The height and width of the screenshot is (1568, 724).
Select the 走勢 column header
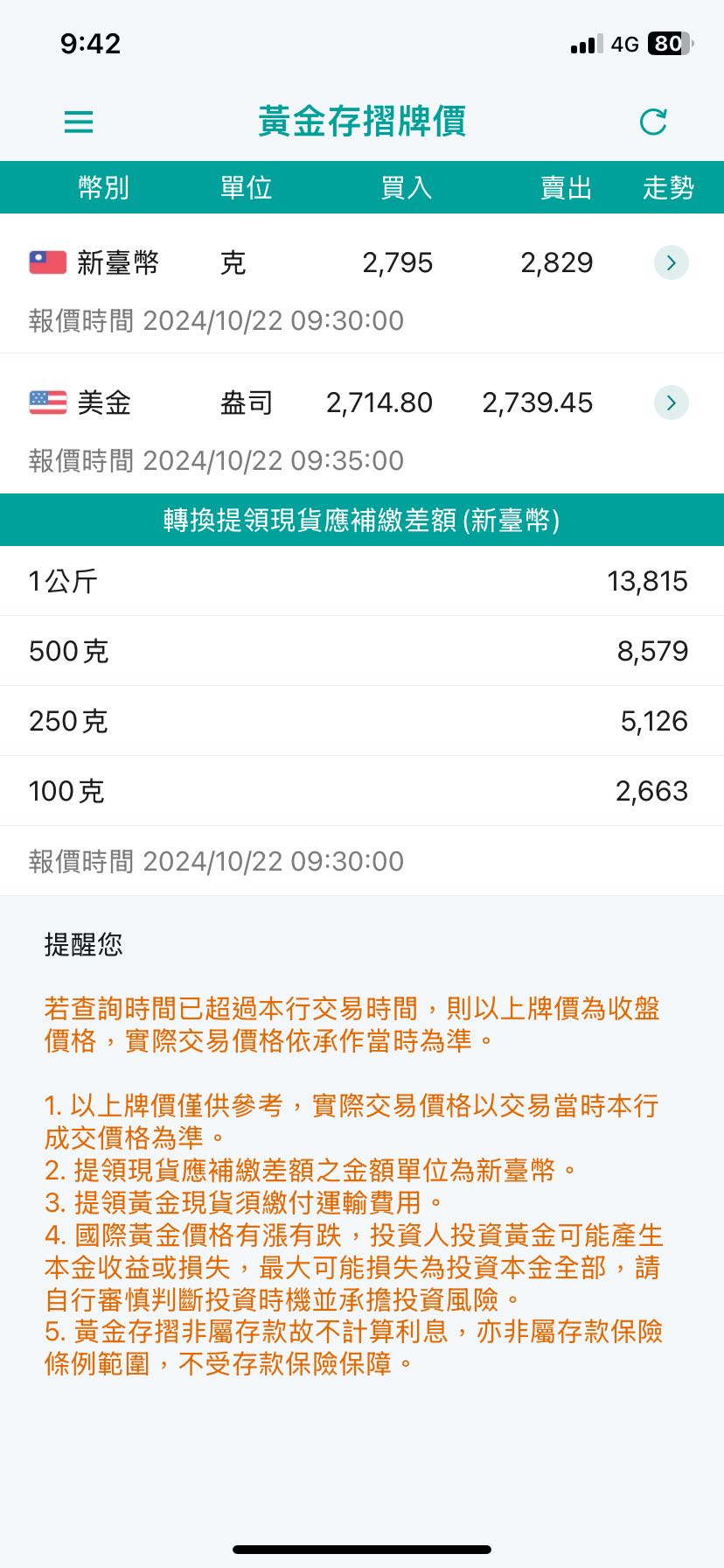[x=669, y=187]
